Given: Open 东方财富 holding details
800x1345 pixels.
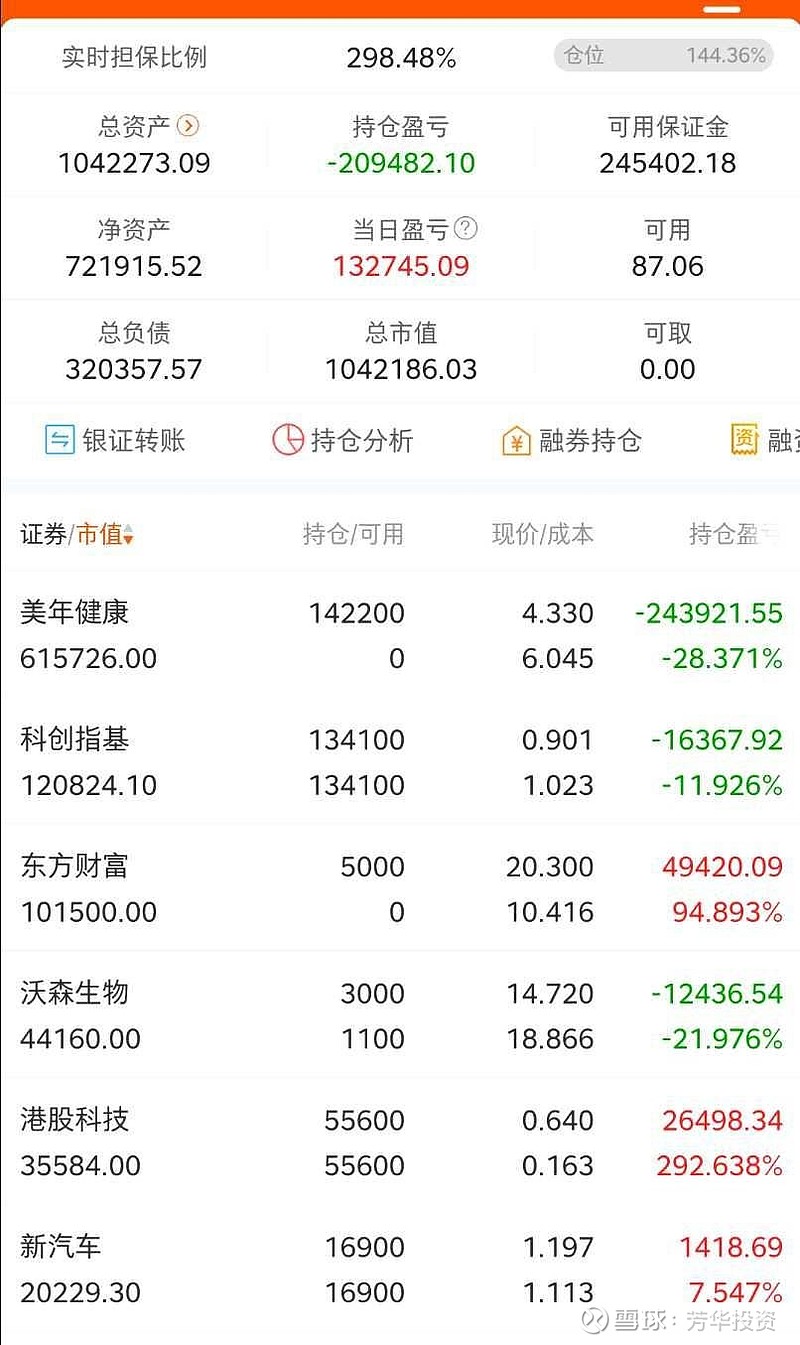Looking at the screenshot, I should [400, 888].
